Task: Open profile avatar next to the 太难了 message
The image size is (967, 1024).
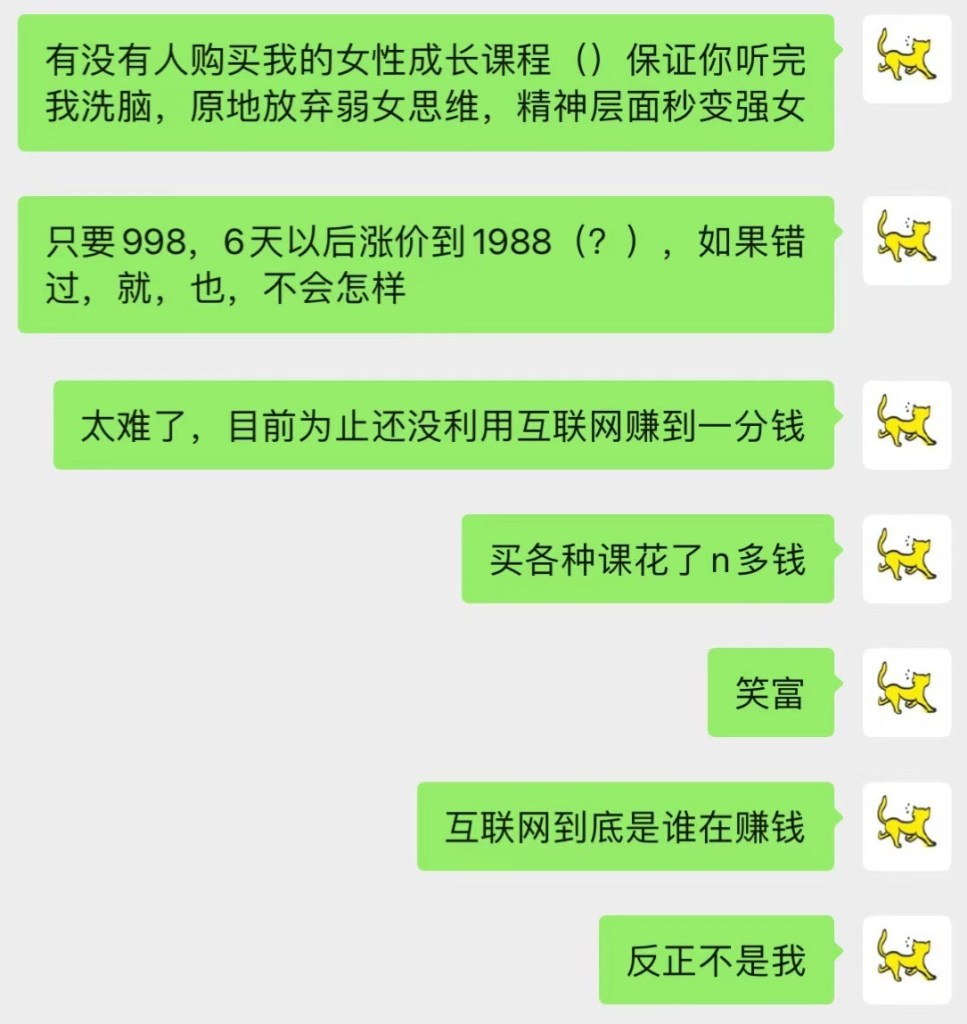Action: (907, 424)
